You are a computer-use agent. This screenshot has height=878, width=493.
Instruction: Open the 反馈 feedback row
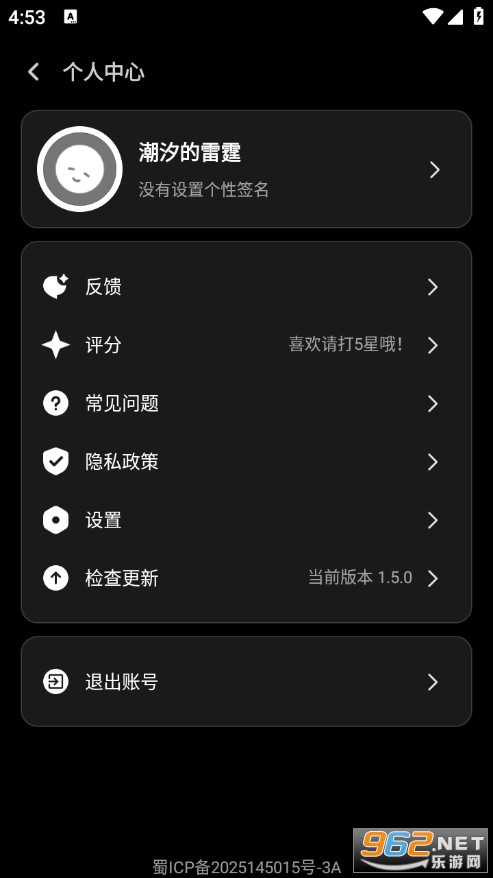246,287
